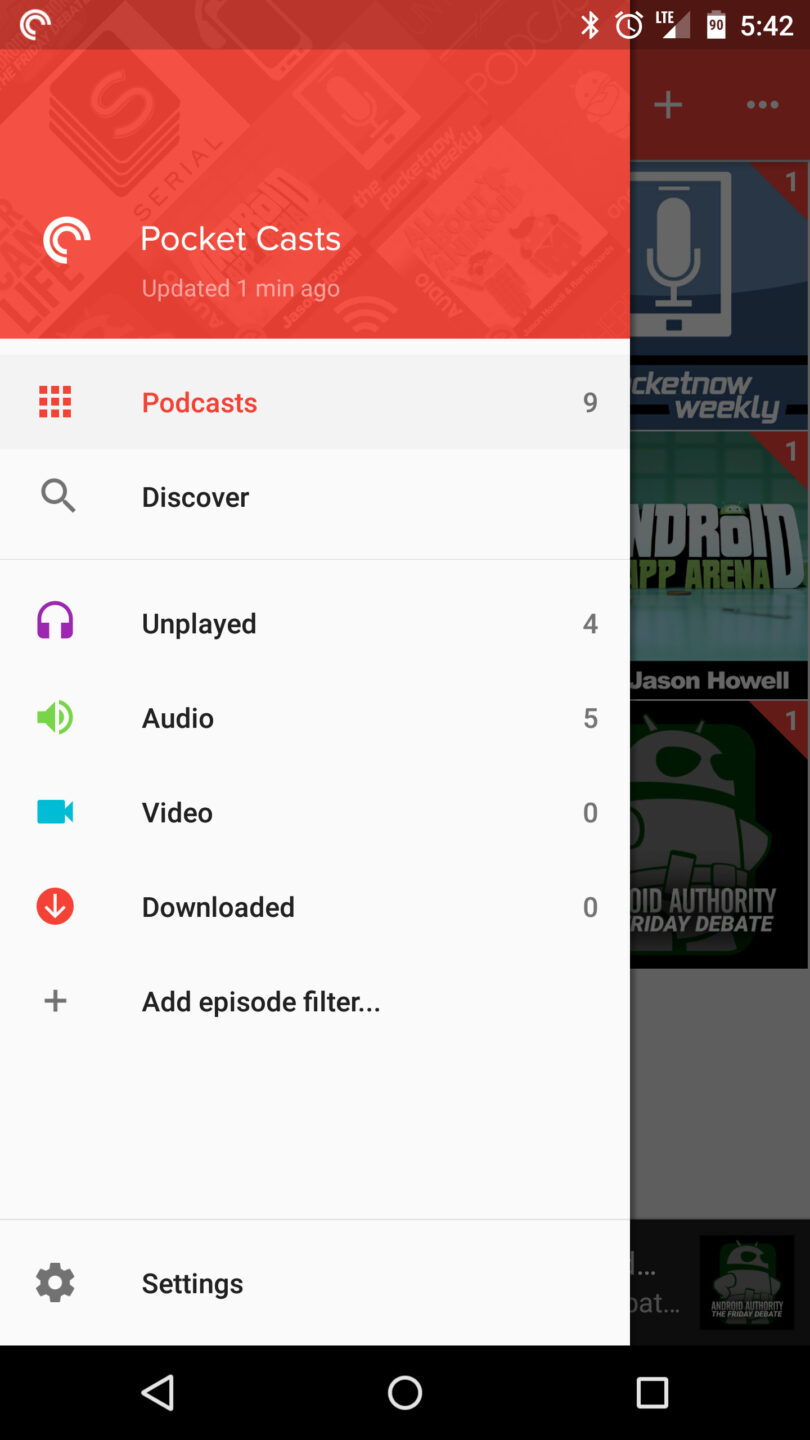
Task: Click Add episode filter
Action: point(260,1001)
